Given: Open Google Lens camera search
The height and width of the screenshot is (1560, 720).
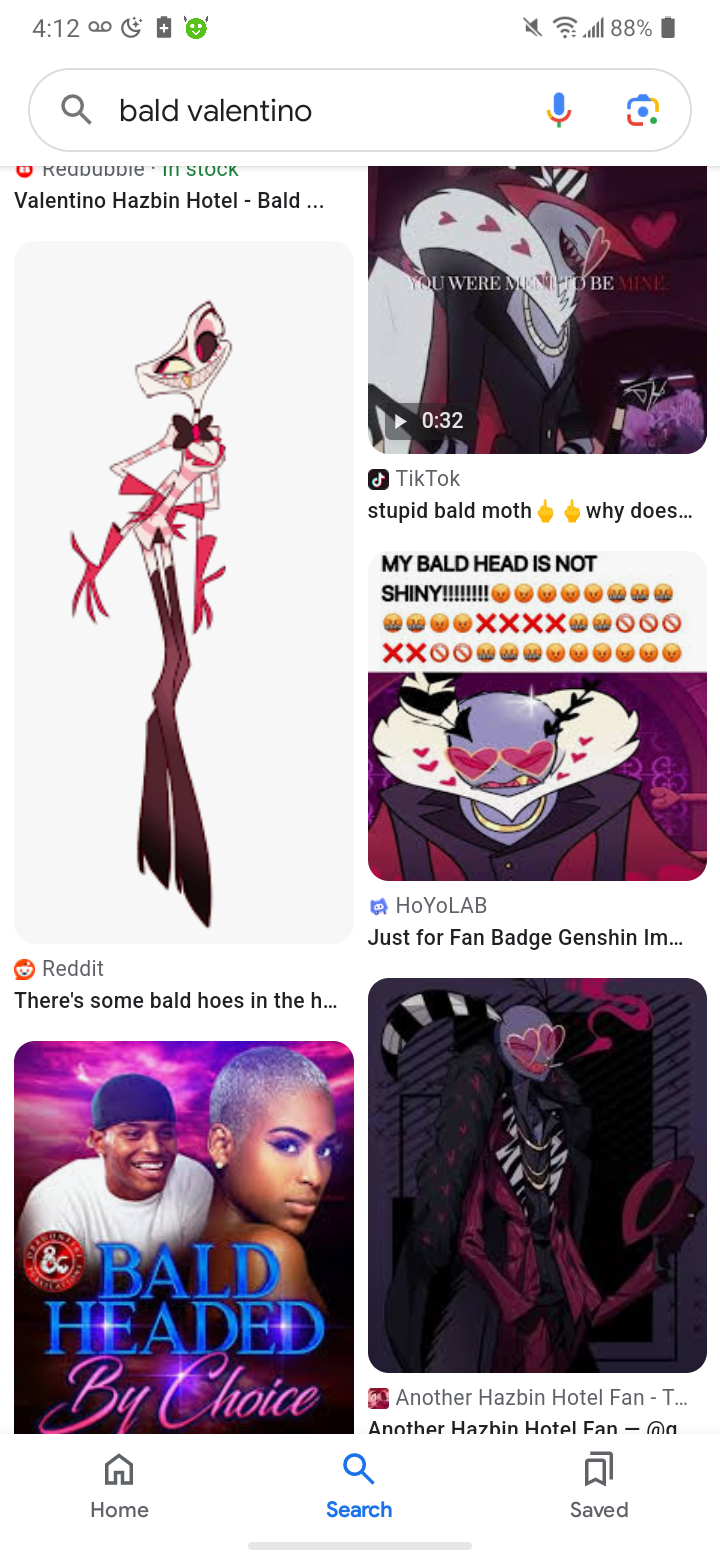Looking at the screenshot, I should click(643, 110).
